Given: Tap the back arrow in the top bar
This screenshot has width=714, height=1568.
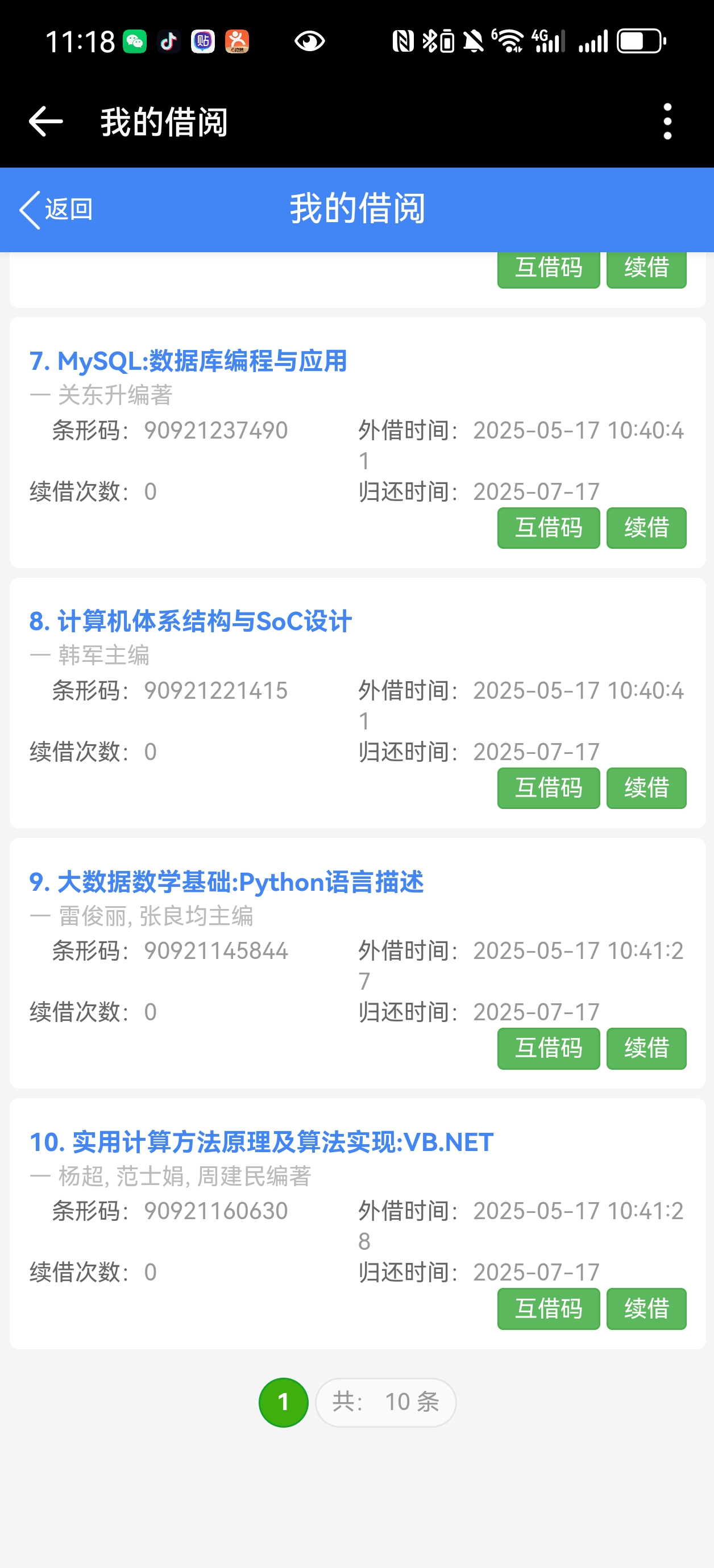Looking at the screenshot, I should 45,121.
